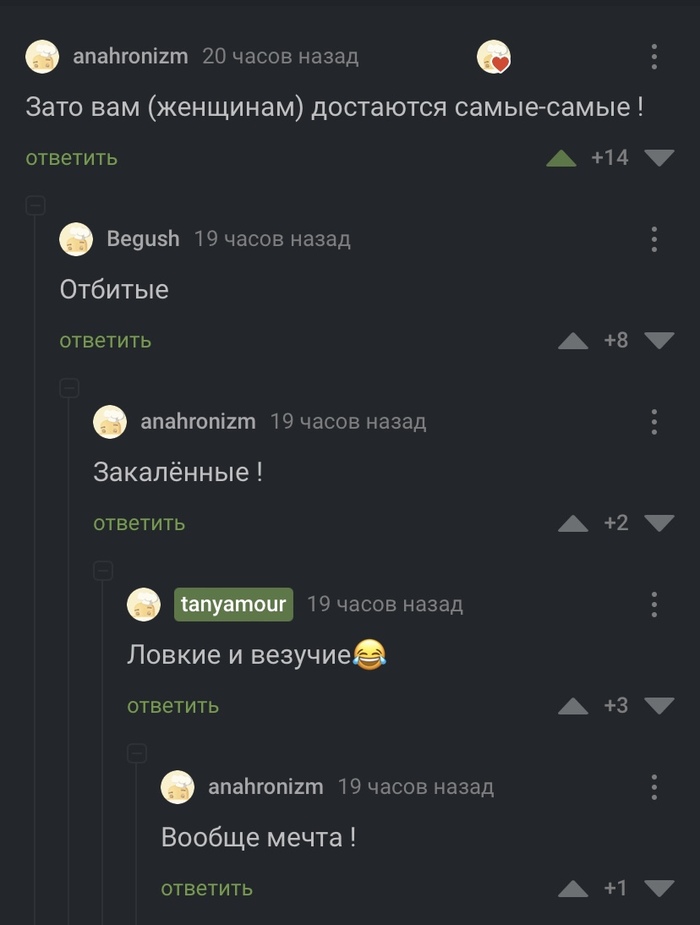Downvote the comment "Вообще мечта !"
This screenshot has height=925, width=700.
coord(659,889)
